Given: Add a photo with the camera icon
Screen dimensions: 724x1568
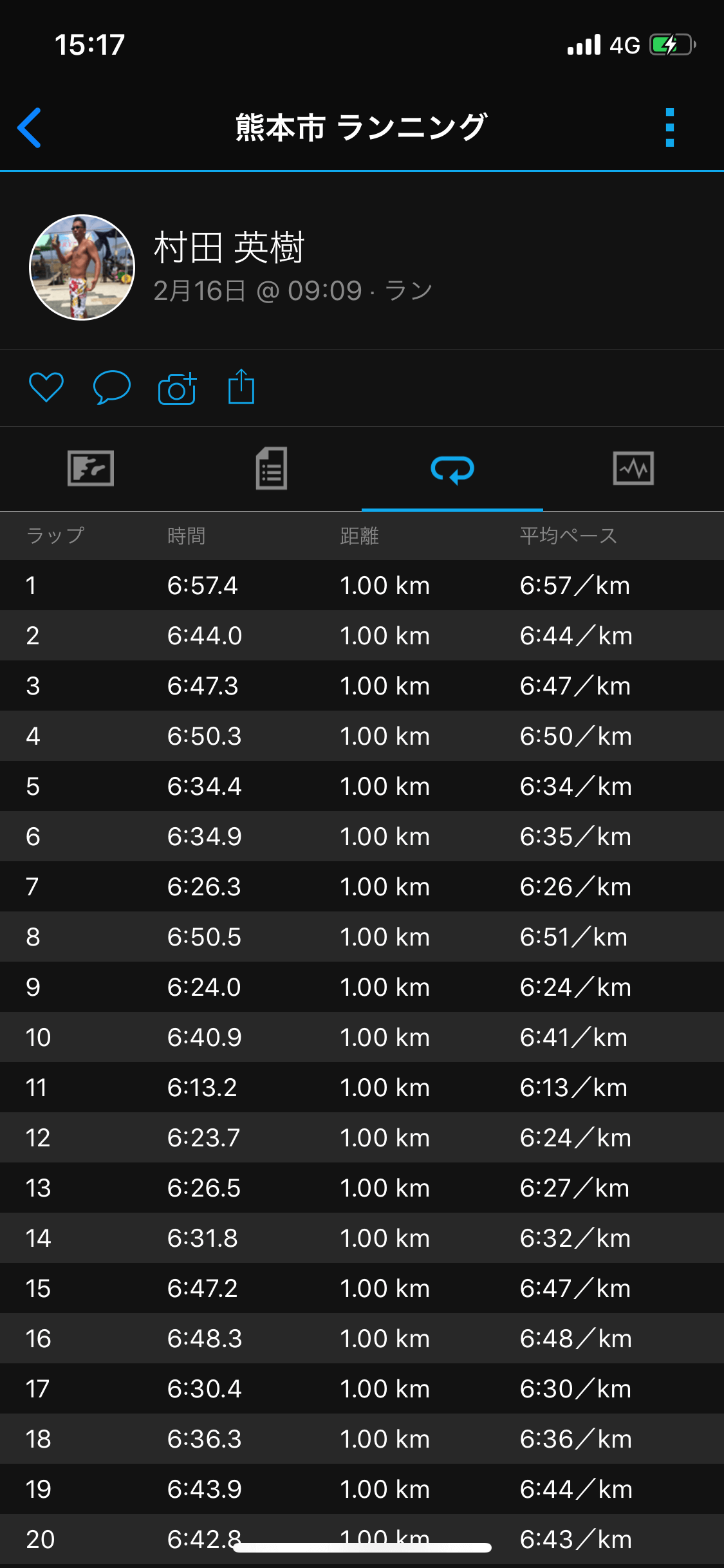Looking at the screenshot, I should coord(177,388).
